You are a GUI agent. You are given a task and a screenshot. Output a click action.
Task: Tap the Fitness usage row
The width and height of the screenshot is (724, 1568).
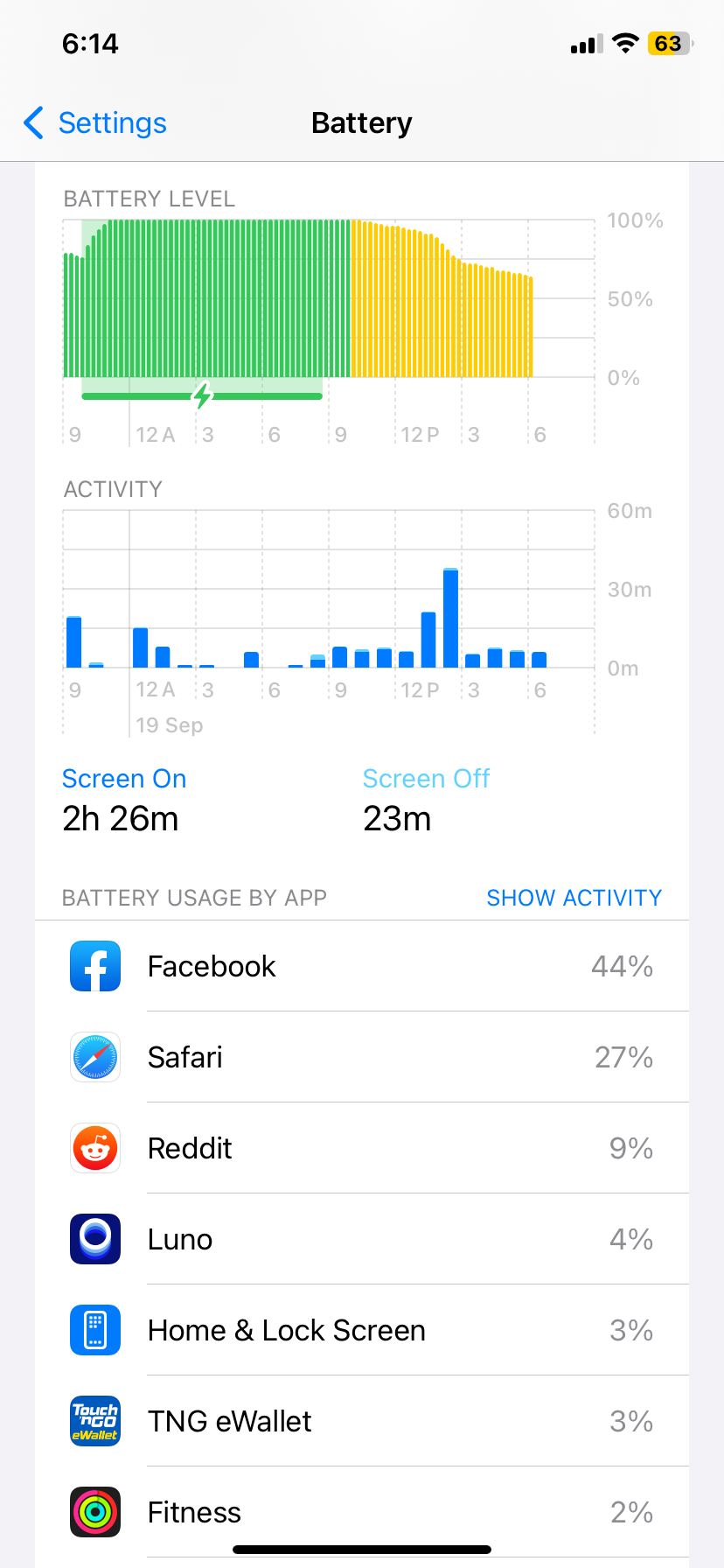362,1512
